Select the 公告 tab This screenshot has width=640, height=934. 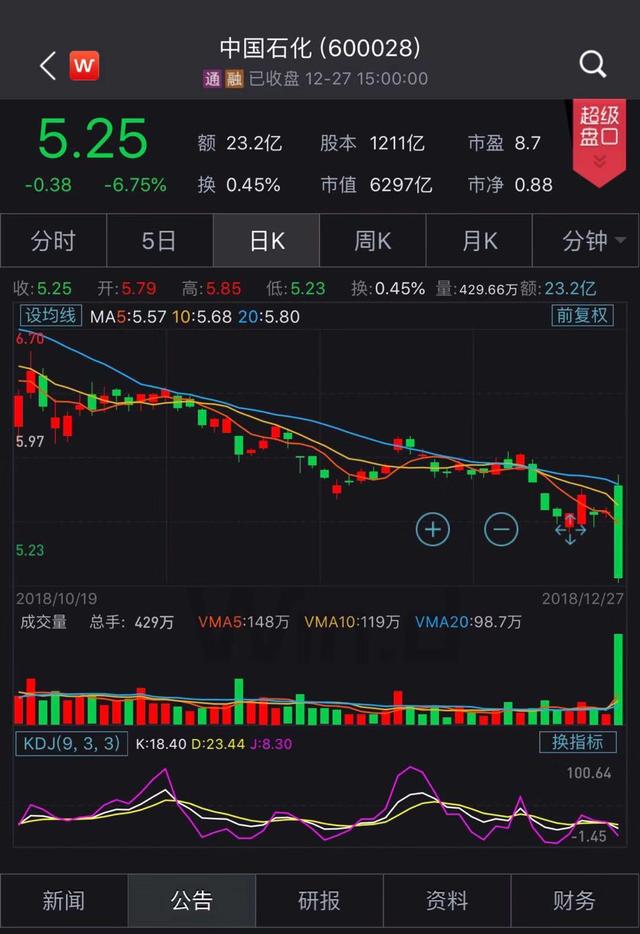(191, 901)
